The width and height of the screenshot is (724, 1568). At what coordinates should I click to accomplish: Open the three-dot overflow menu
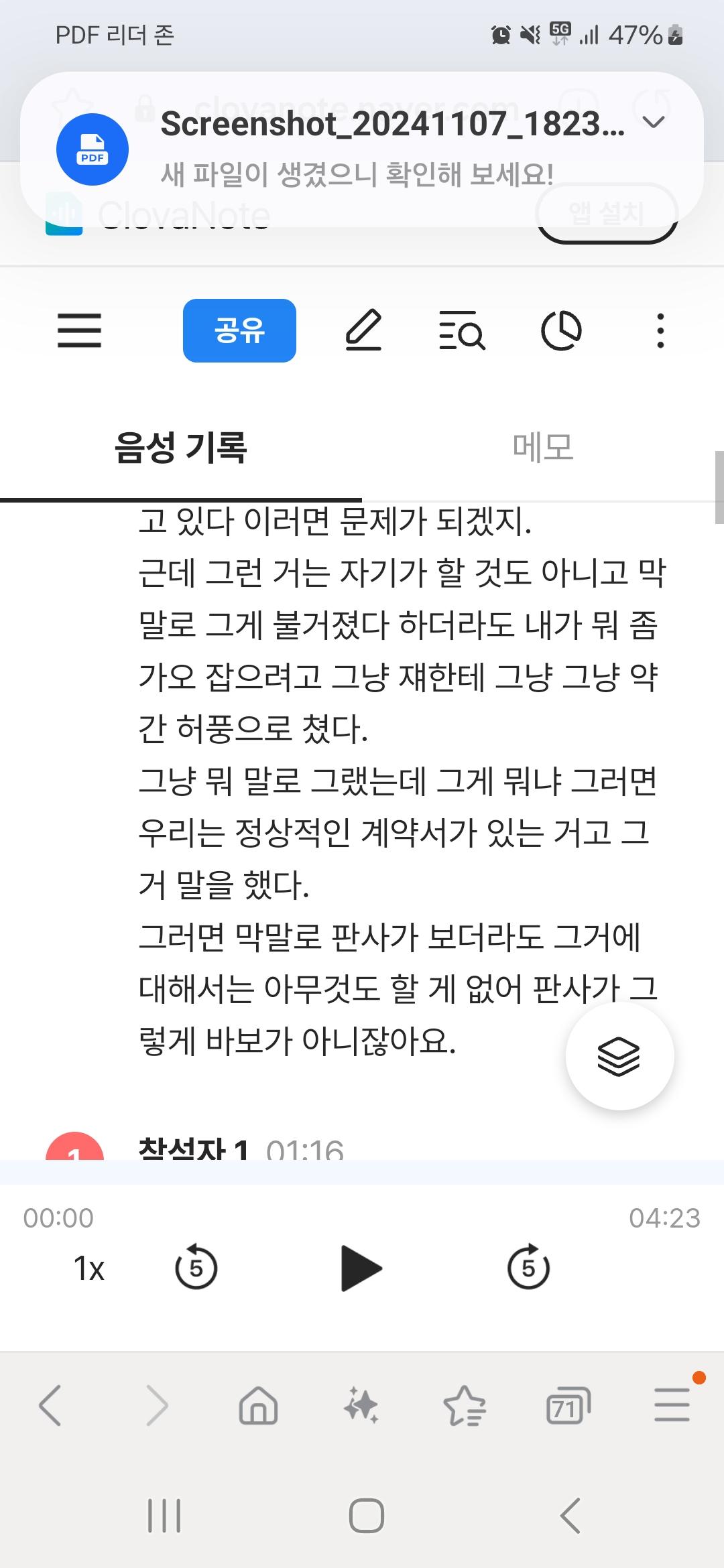pyautogui.click(x=660, y=330)
